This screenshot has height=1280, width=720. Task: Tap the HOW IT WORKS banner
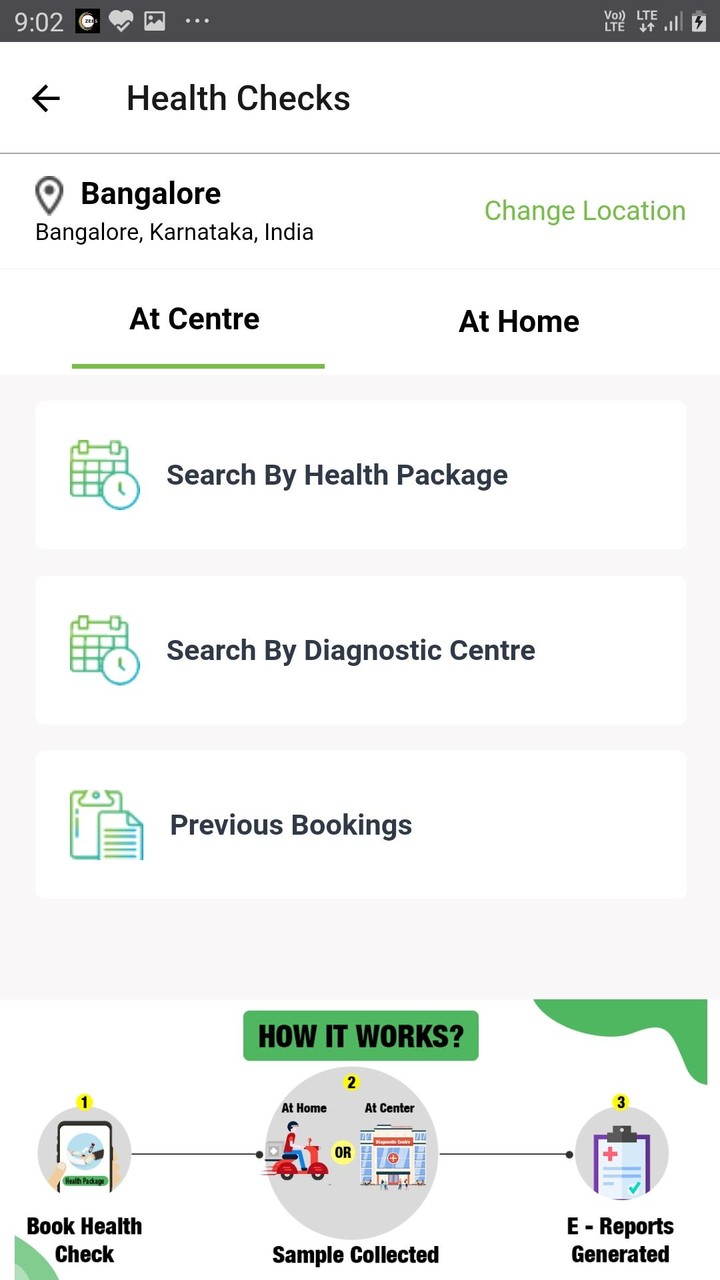click(360, 1035)
